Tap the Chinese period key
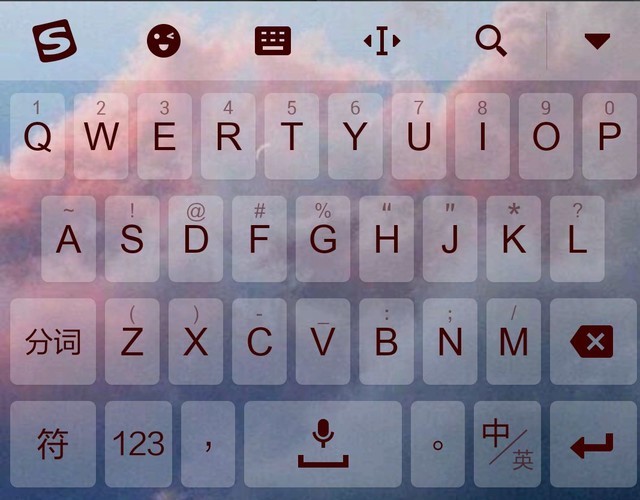The width and height of the screenshot is (640, 500). [438, 443]
